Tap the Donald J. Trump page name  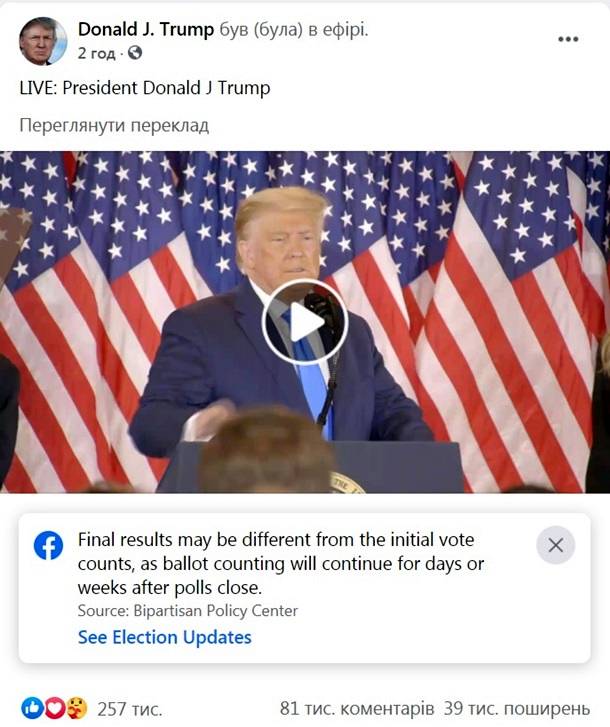[146, 29]
